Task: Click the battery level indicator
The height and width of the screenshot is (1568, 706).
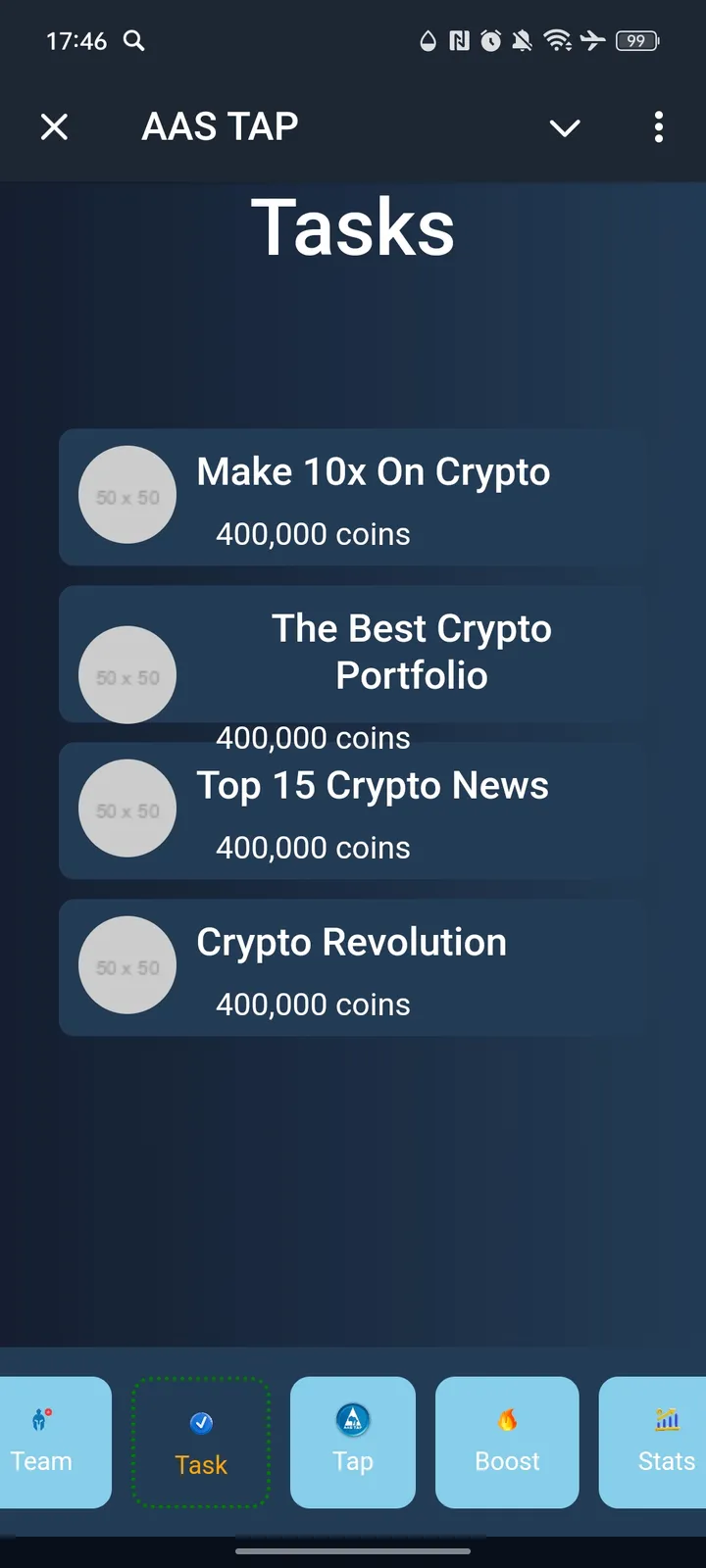Action: [635, 40]
